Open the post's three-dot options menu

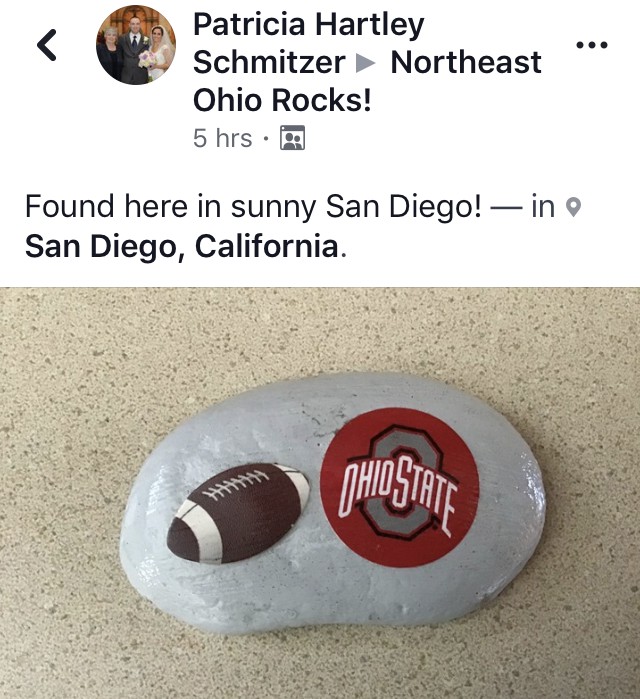[592, 45]
